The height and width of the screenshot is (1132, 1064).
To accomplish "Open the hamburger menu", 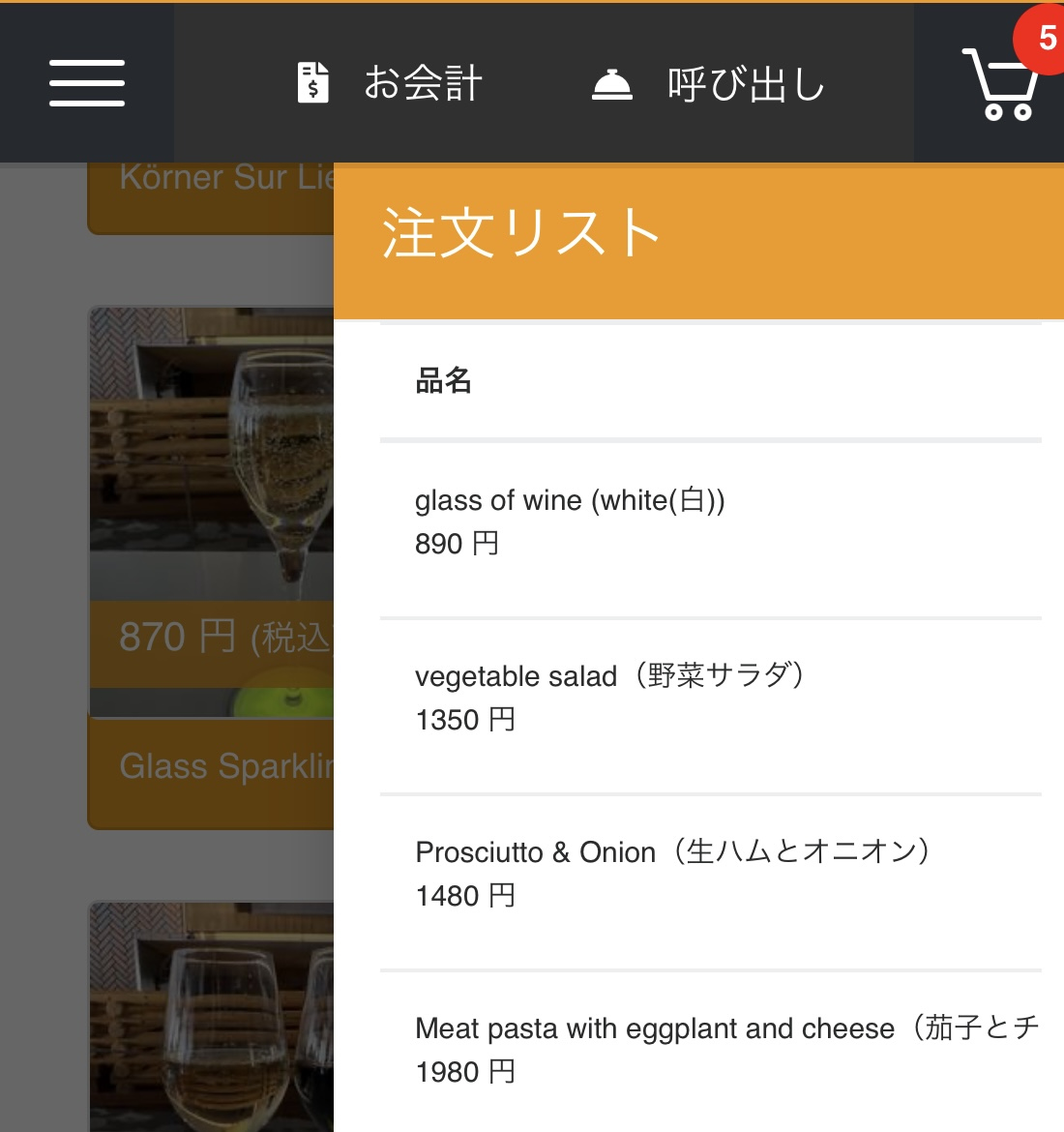I will (x=87, y=83).
